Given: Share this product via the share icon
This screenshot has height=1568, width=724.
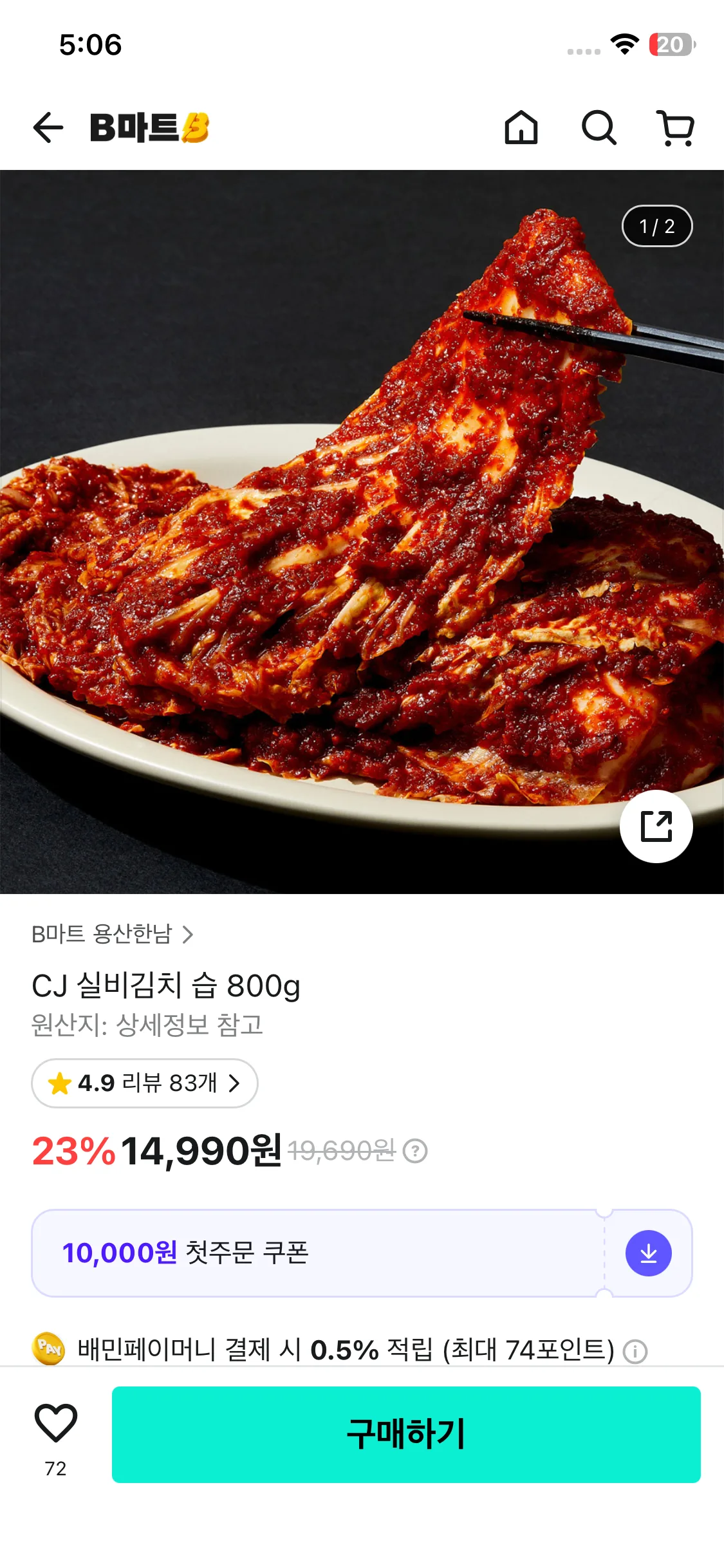Looking at the screenshot, I should [656, 826].
